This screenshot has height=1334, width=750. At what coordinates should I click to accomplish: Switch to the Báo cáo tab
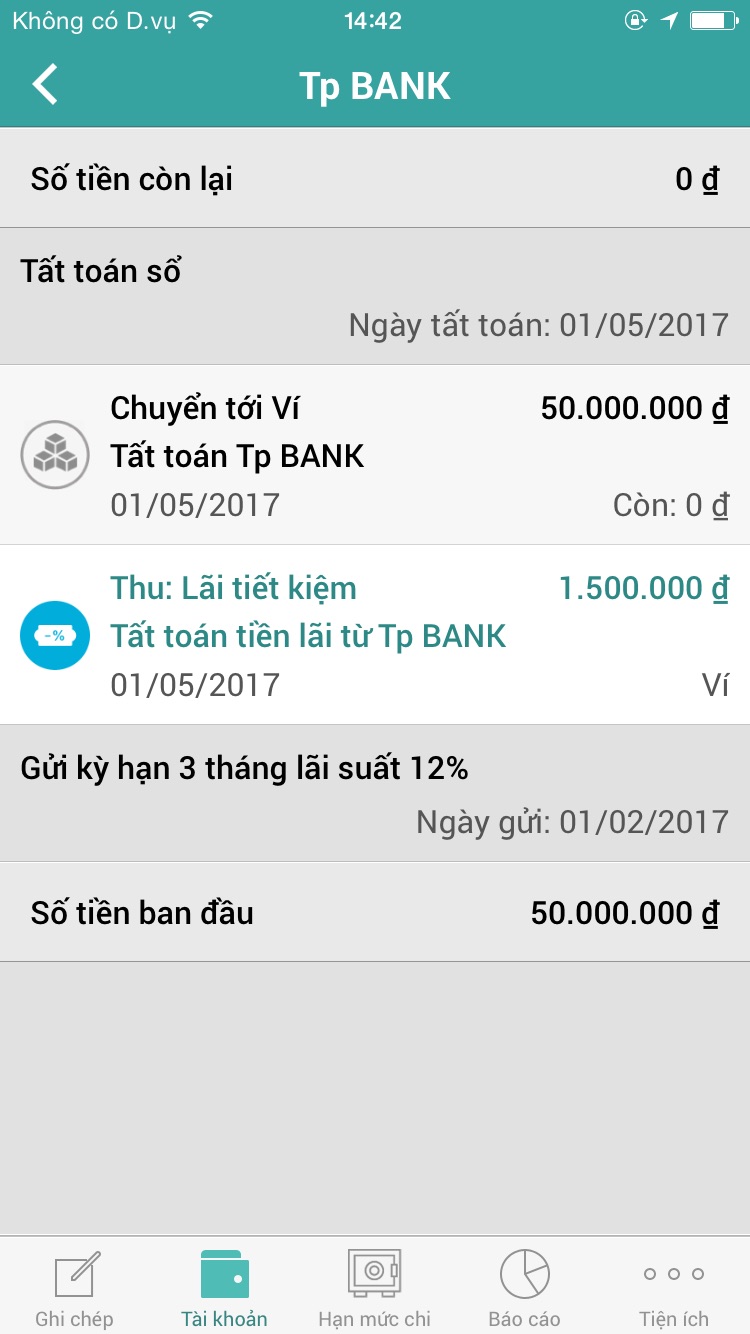525,1286
